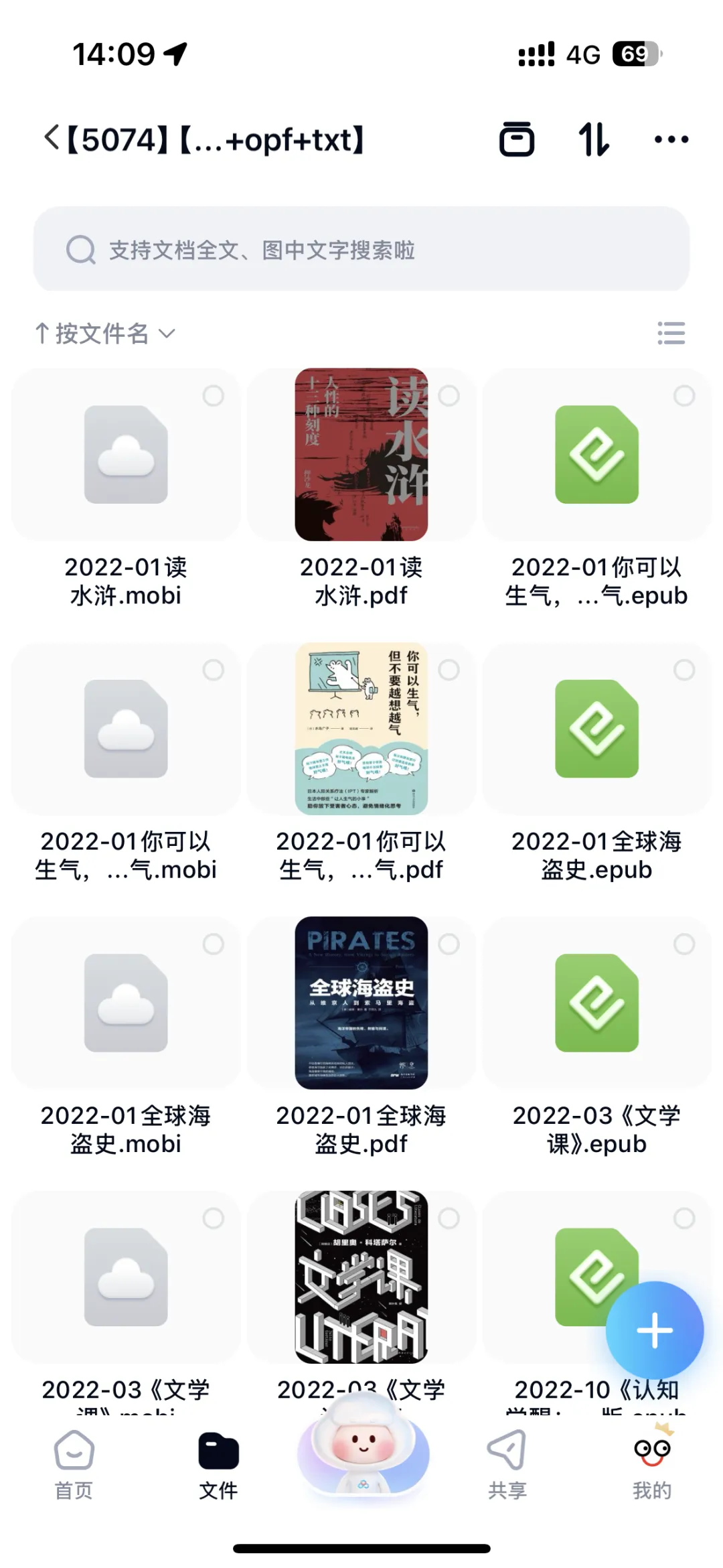This screenshot has width=723, height=1568.
Task: Switch to the 共享 tab
Action: [x=507, y=1465]
